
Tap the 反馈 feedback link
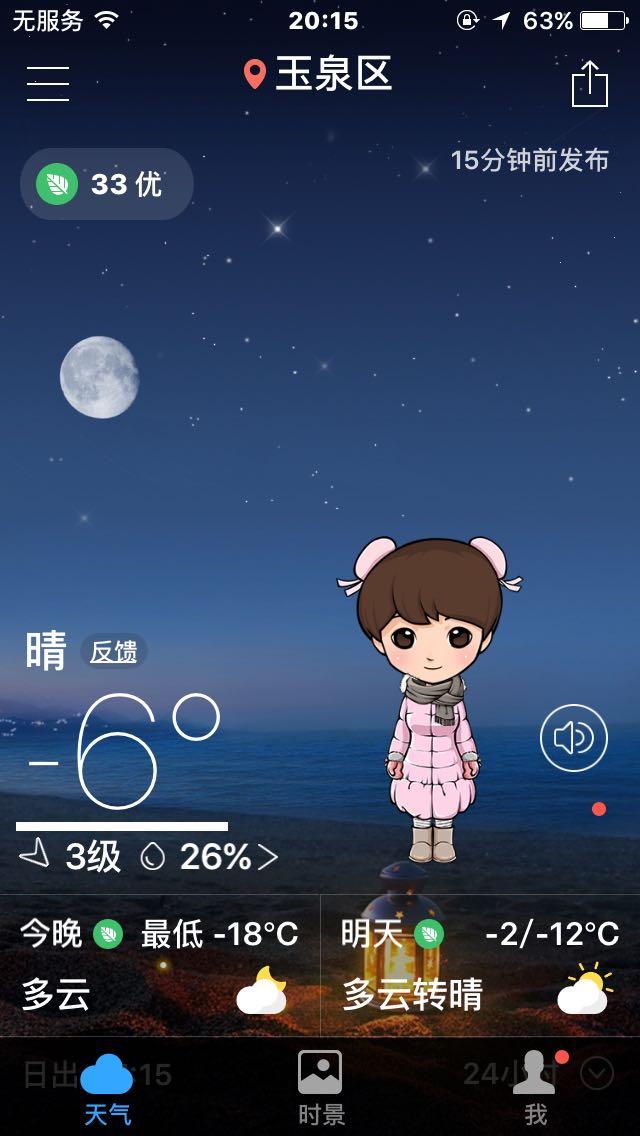(114, 652)
